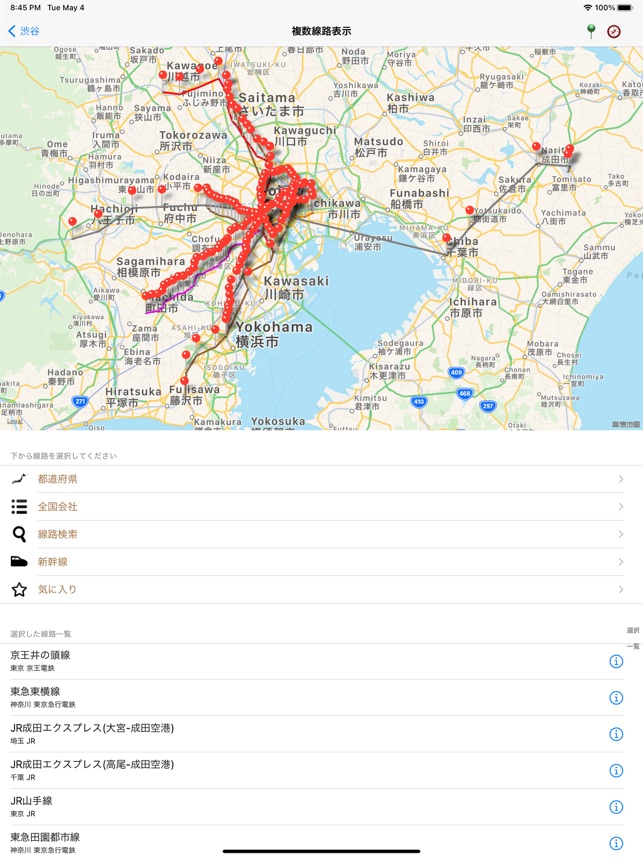The image size is (643, 858).
Task: Select 東急東横線 row
Action: 300,698
